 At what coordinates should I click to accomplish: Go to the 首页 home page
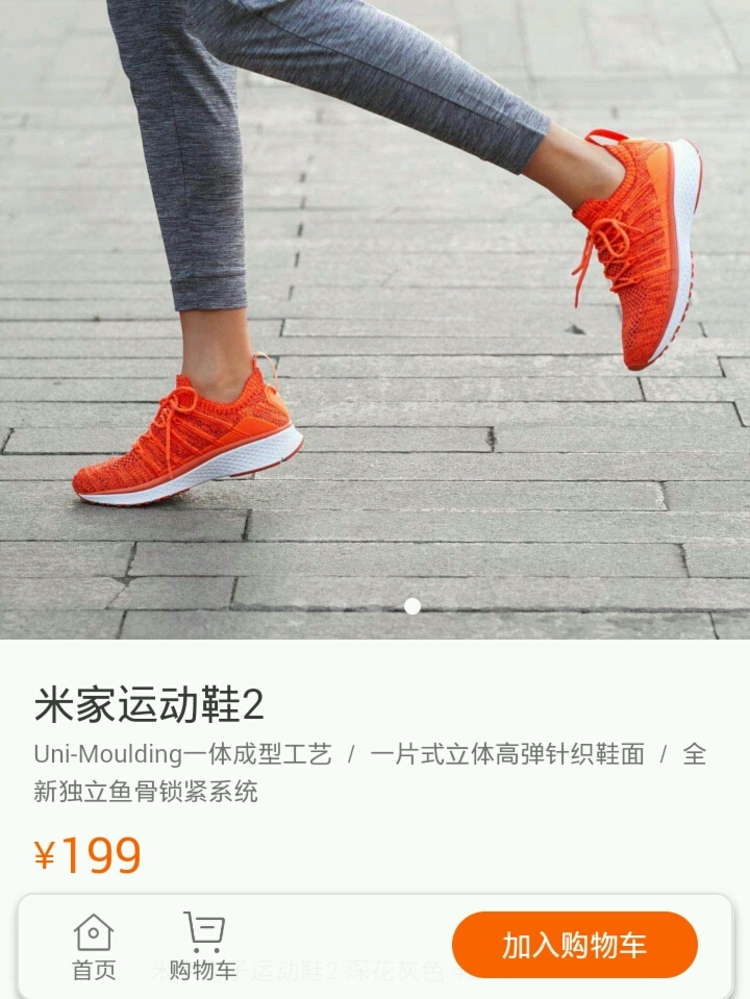click(93, 946)
